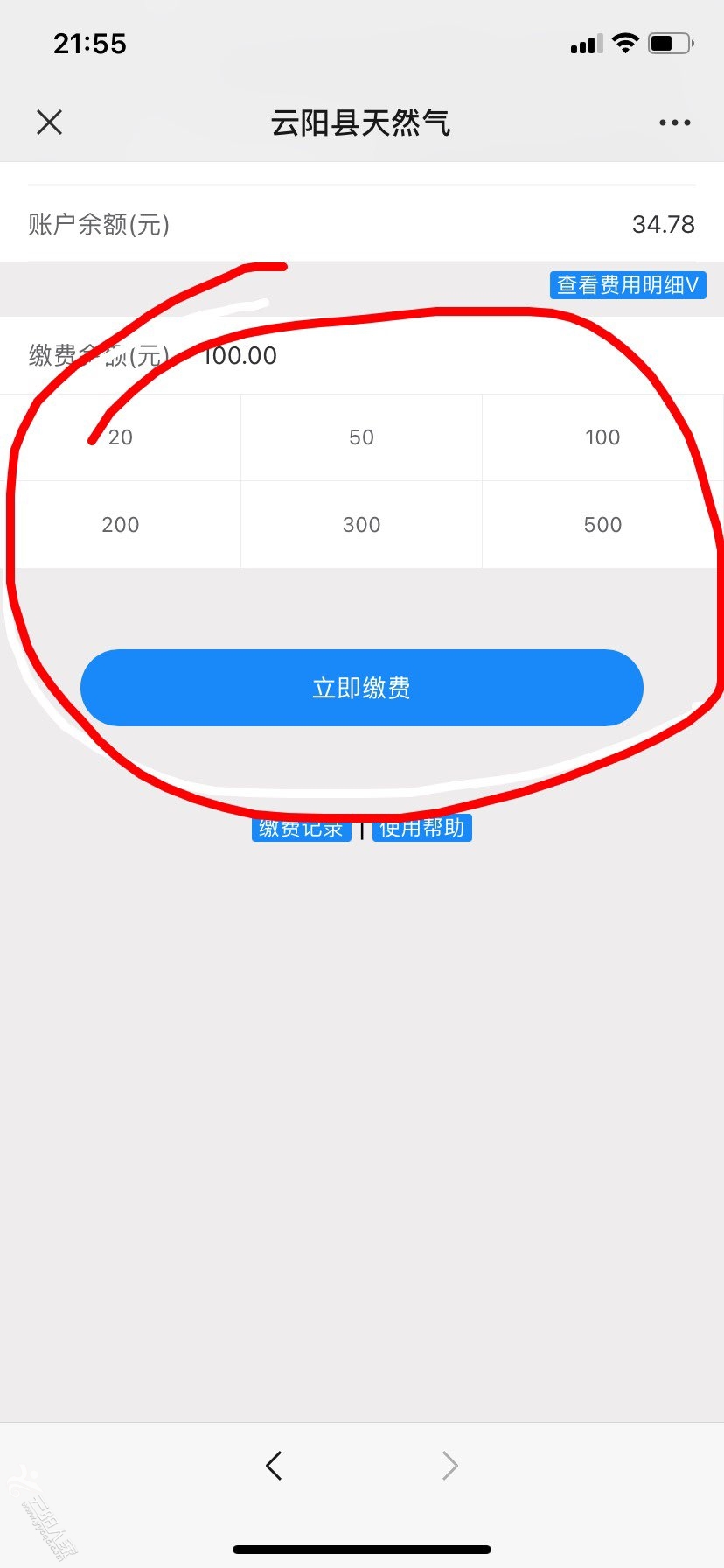Go back with the browser back arrow
This screenshot has width=724, height=1568.
[274, 1466]
